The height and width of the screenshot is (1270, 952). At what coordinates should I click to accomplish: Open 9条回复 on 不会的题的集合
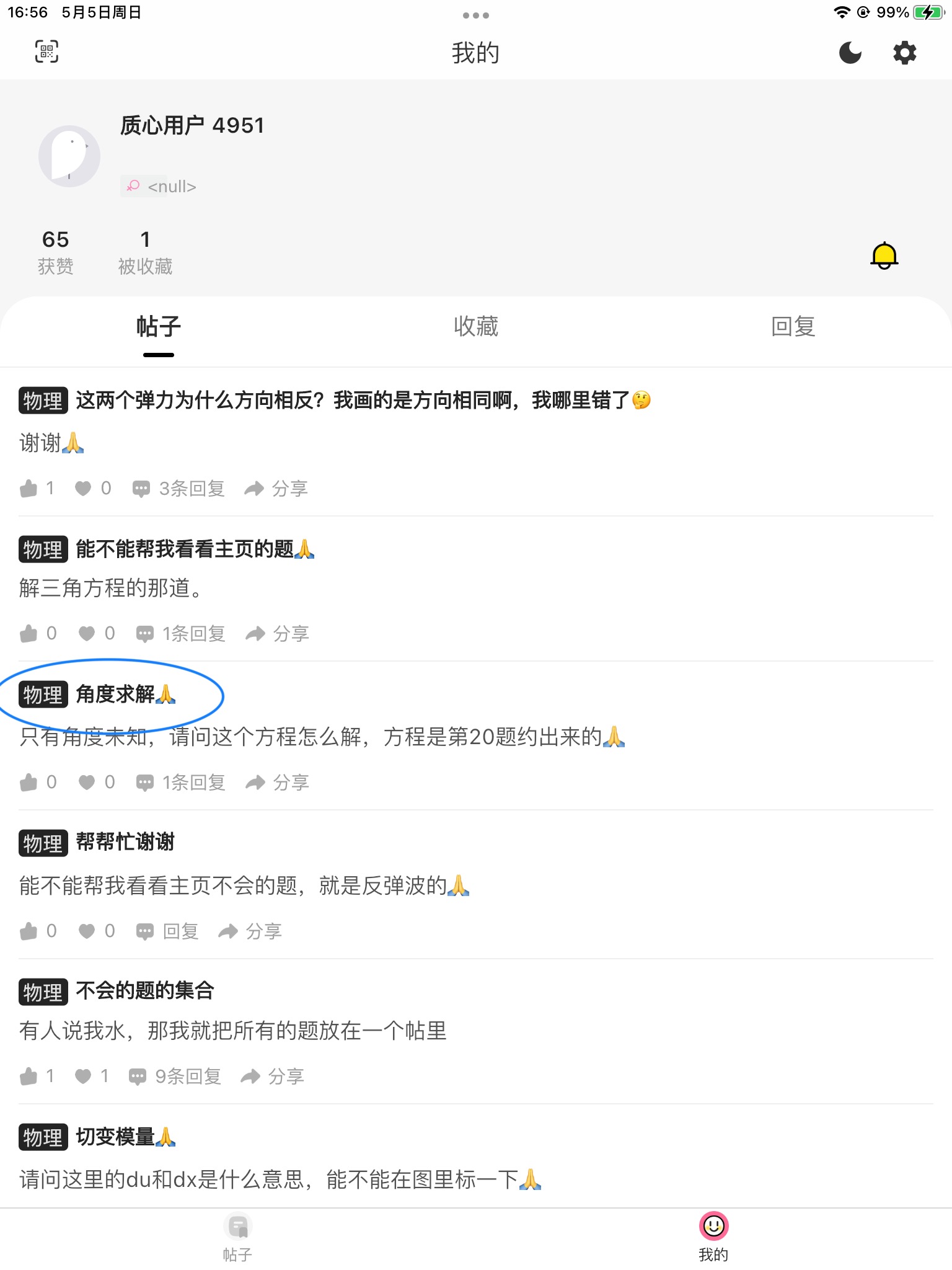click(x=175, y=1077)
